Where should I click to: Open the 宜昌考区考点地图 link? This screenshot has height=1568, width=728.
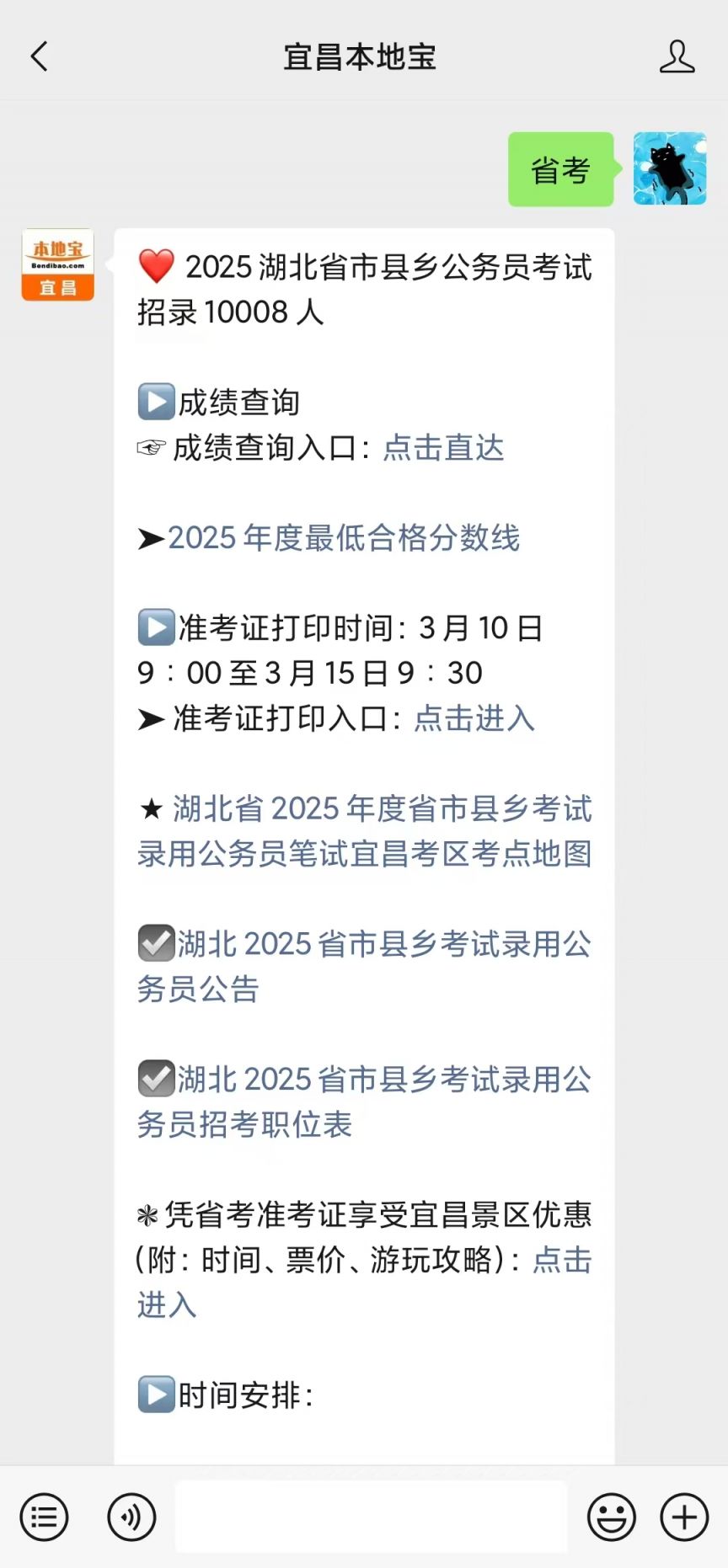(x=364, y=831)
